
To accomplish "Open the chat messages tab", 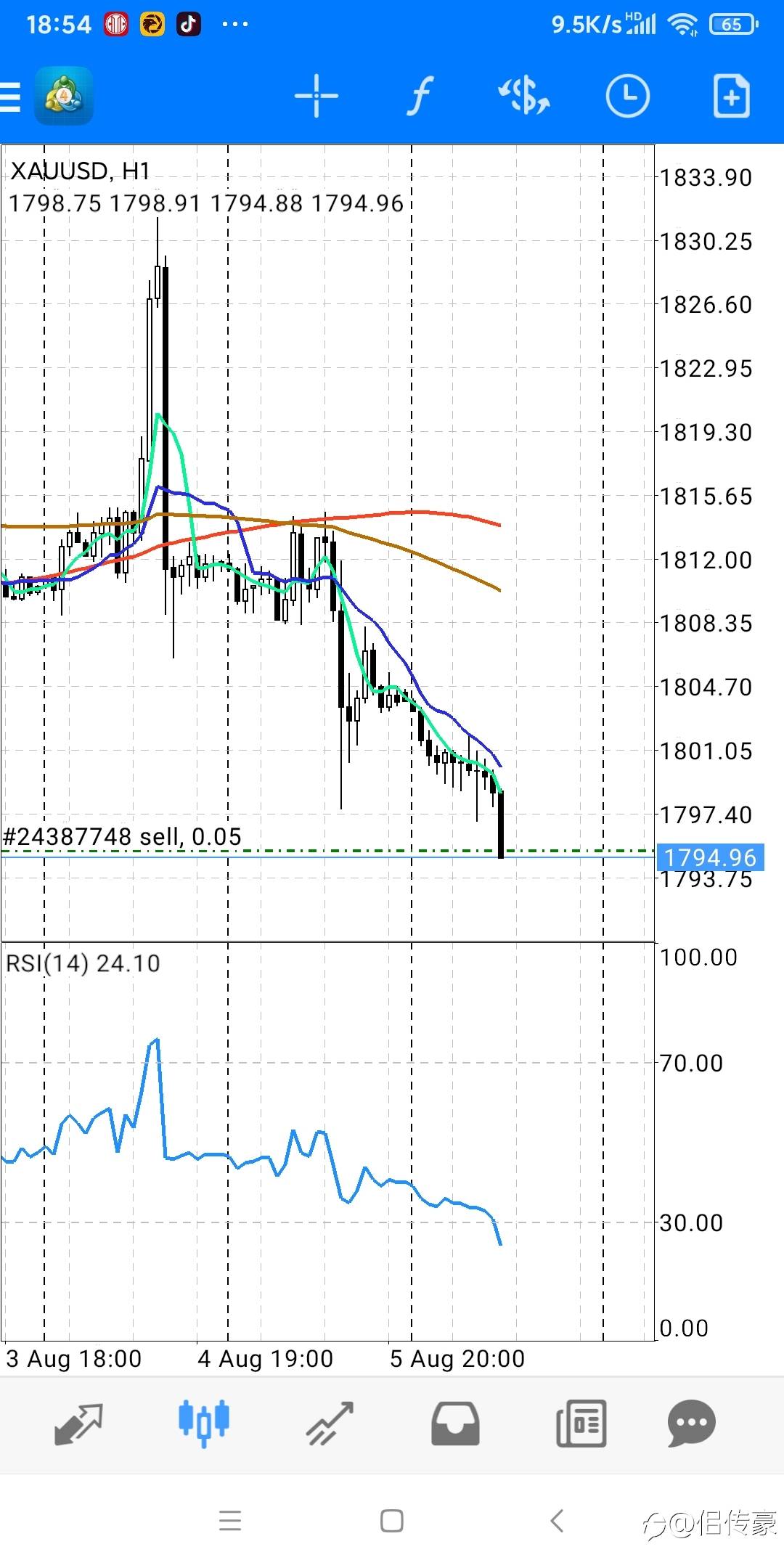I will coord(692,1424).
